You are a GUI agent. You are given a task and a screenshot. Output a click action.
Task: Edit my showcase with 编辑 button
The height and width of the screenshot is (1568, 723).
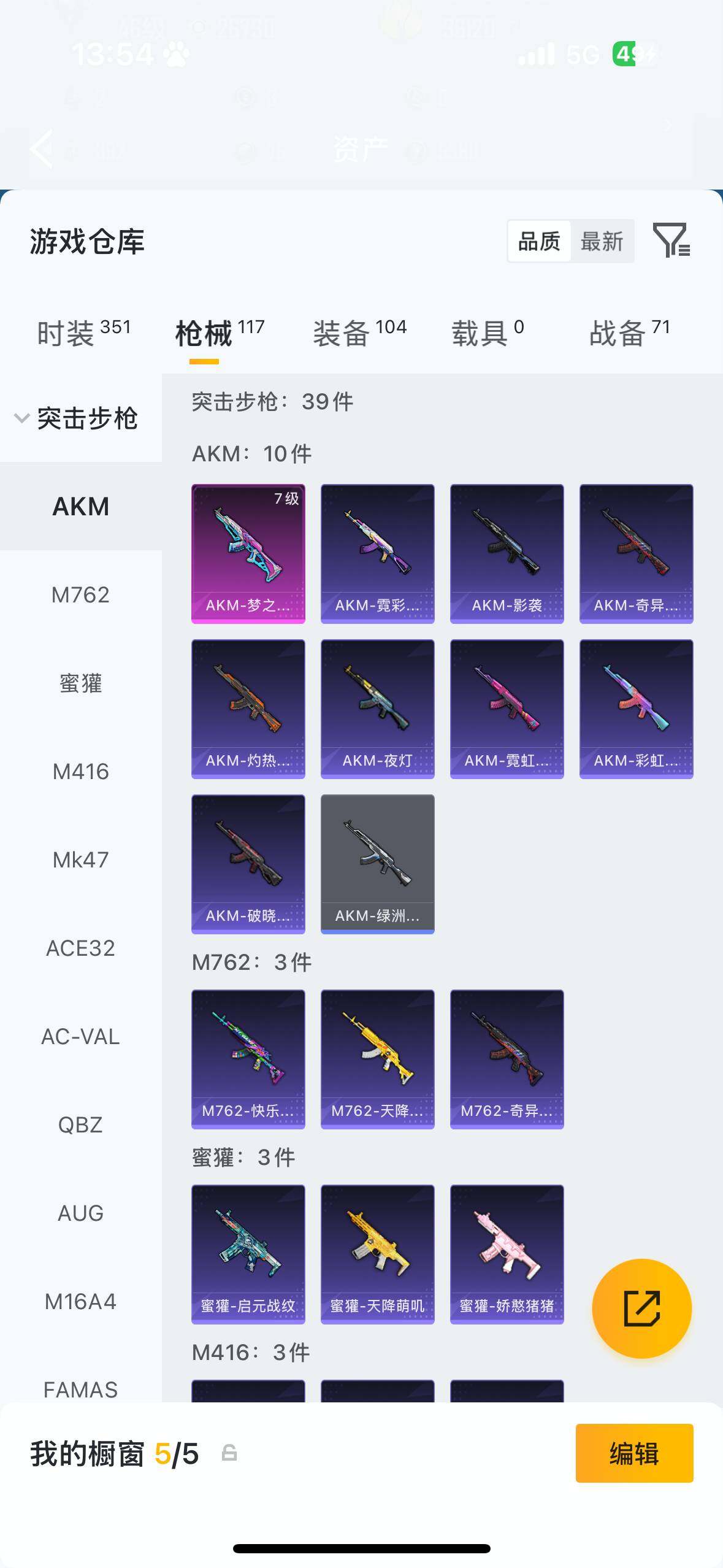point(634,1453)
